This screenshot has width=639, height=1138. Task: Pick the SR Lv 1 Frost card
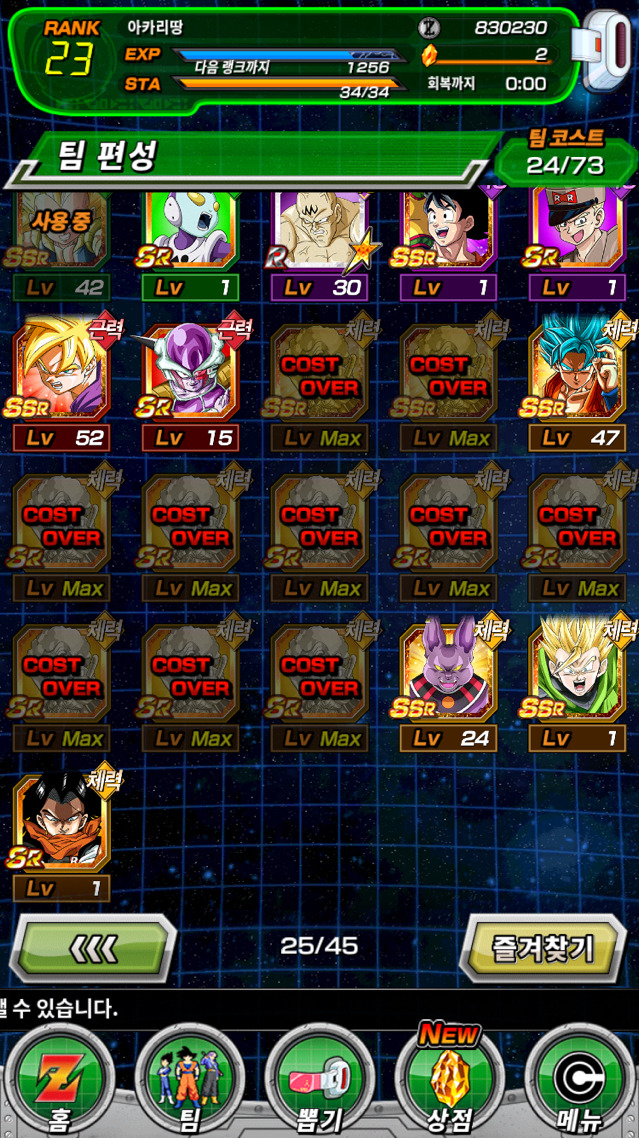click(x=190, y=235)
